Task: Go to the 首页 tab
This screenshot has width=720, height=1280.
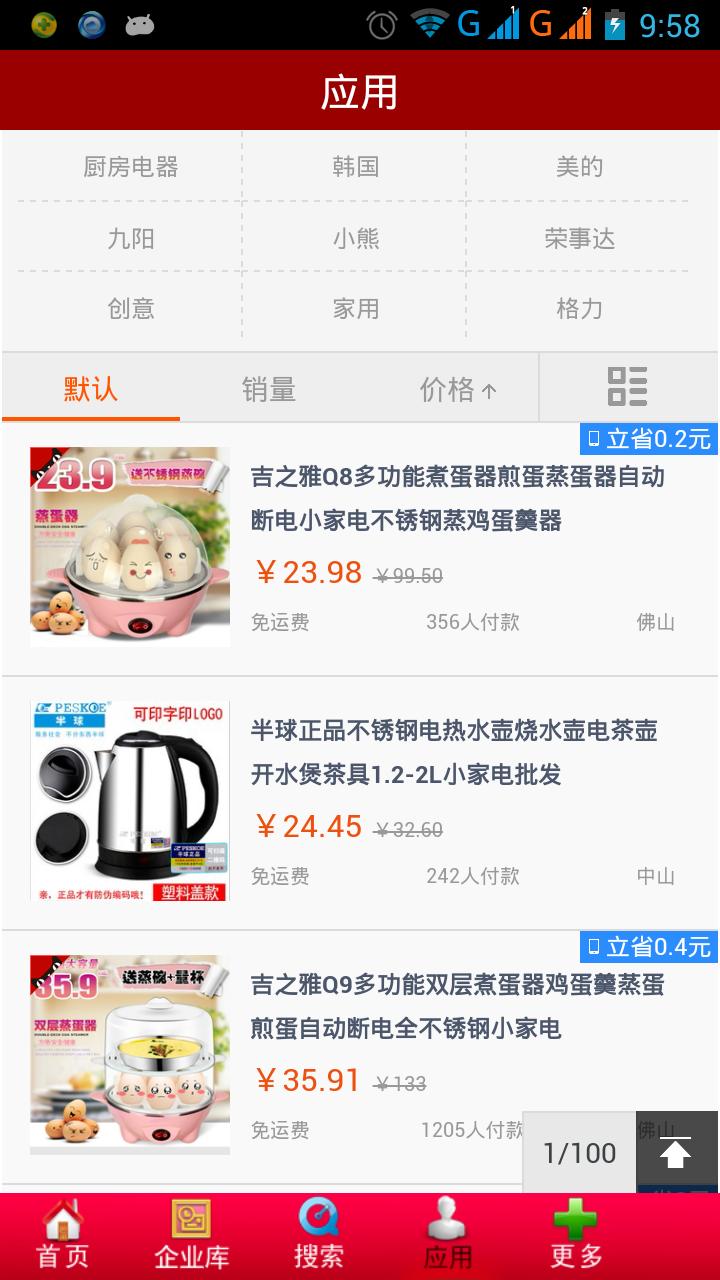Action: [62, 1236]
